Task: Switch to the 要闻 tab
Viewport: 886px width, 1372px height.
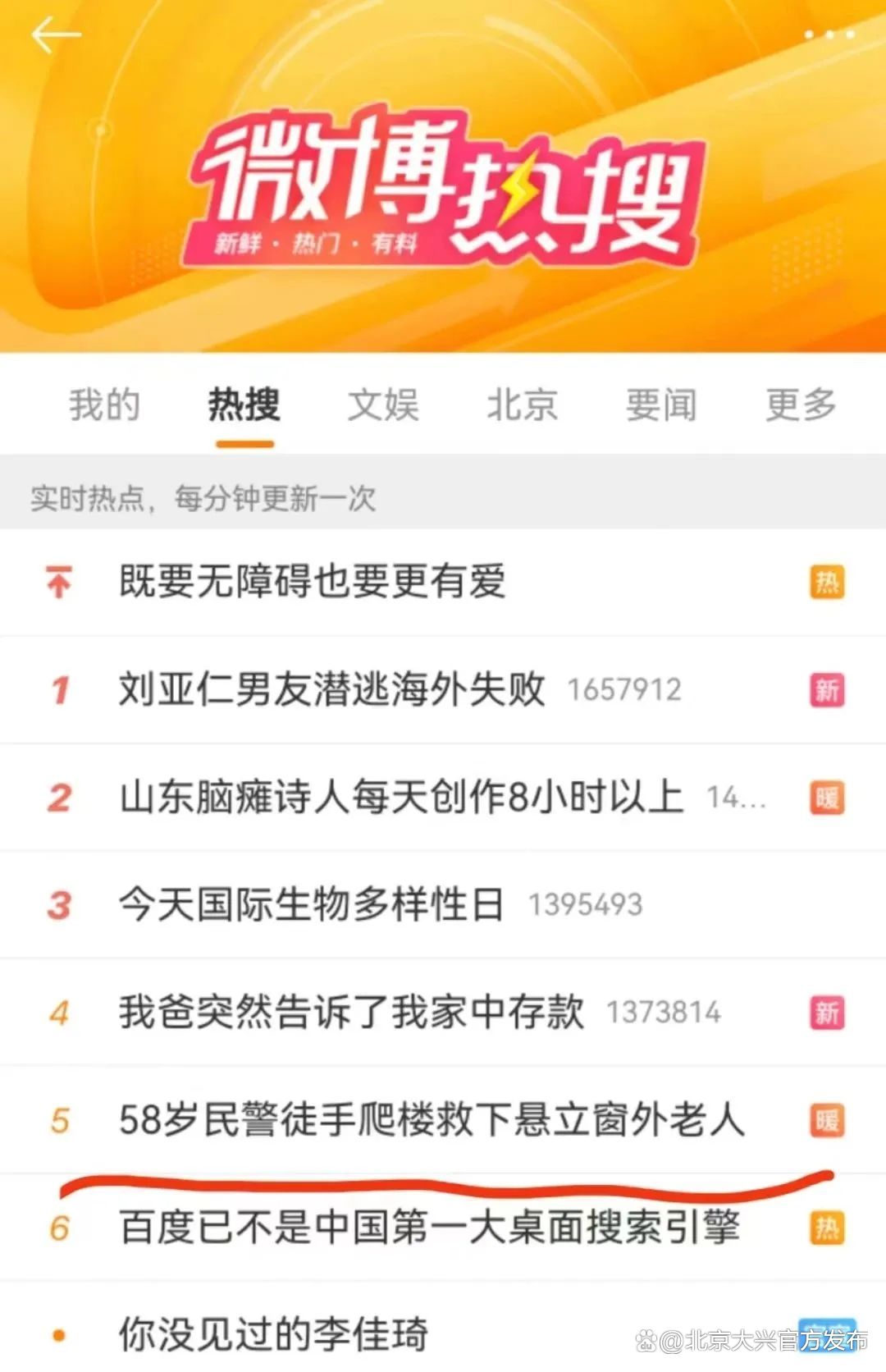Action: [x=661, y=405]
